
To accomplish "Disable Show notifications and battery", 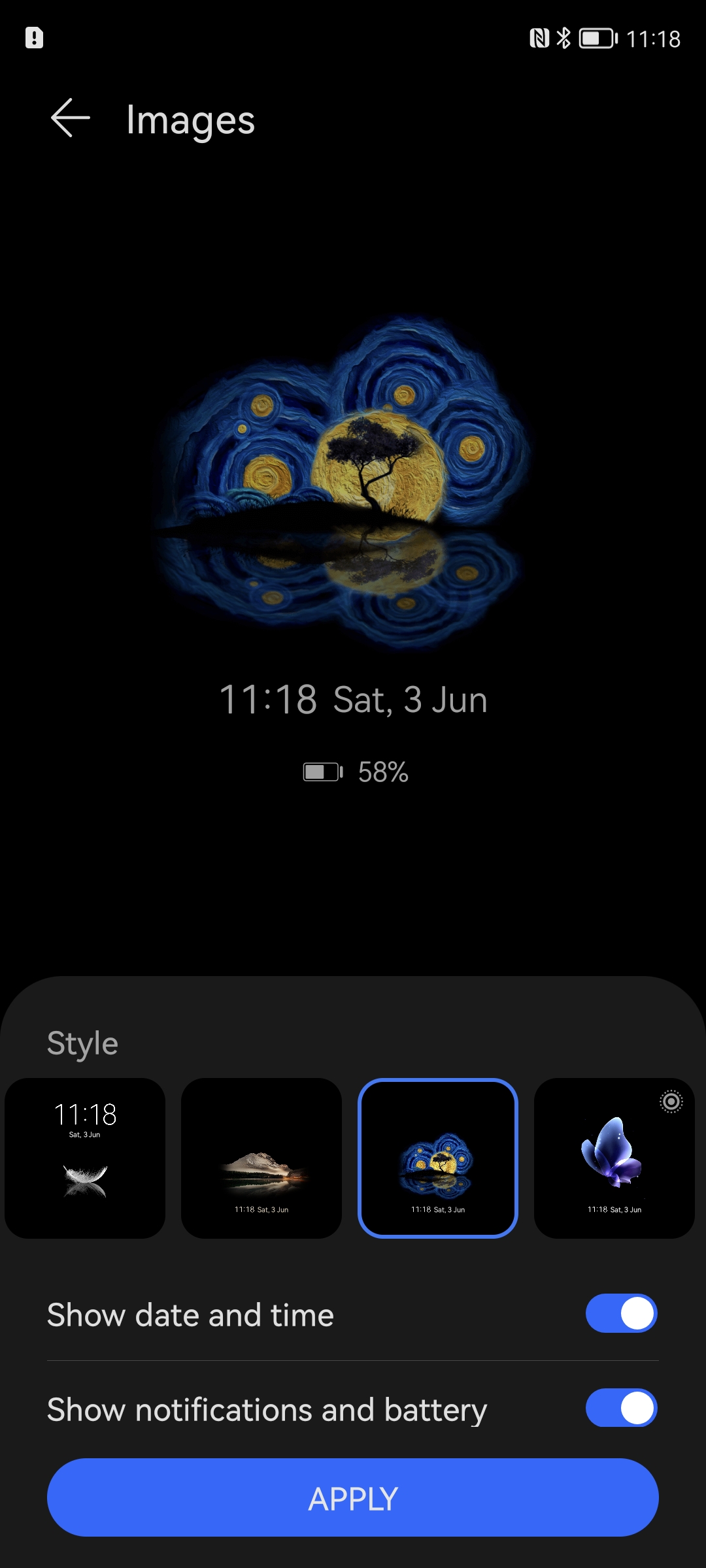I will coord(621,1408).
